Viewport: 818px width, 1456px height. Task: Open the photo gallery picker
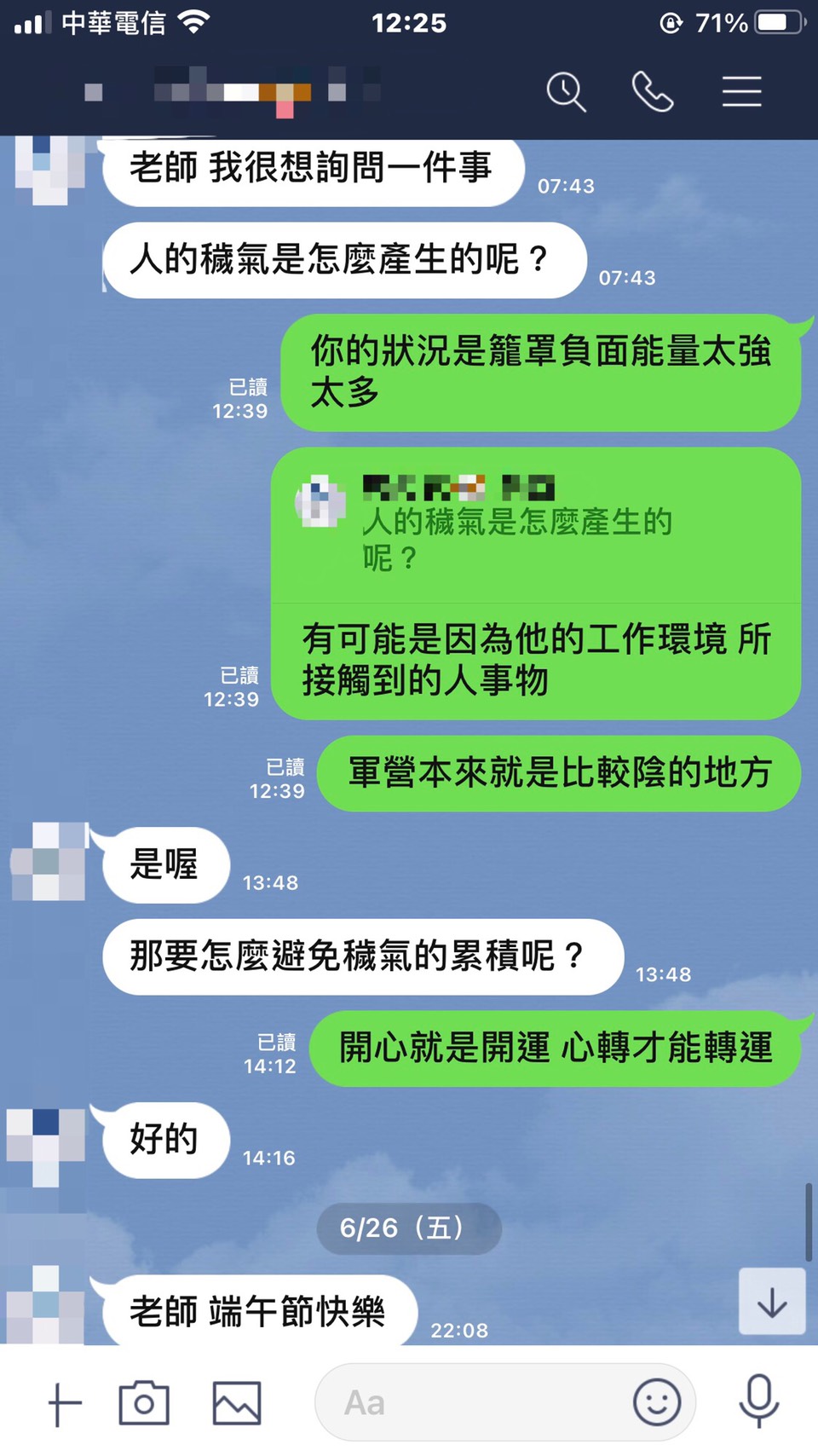tap(236, 1403)
